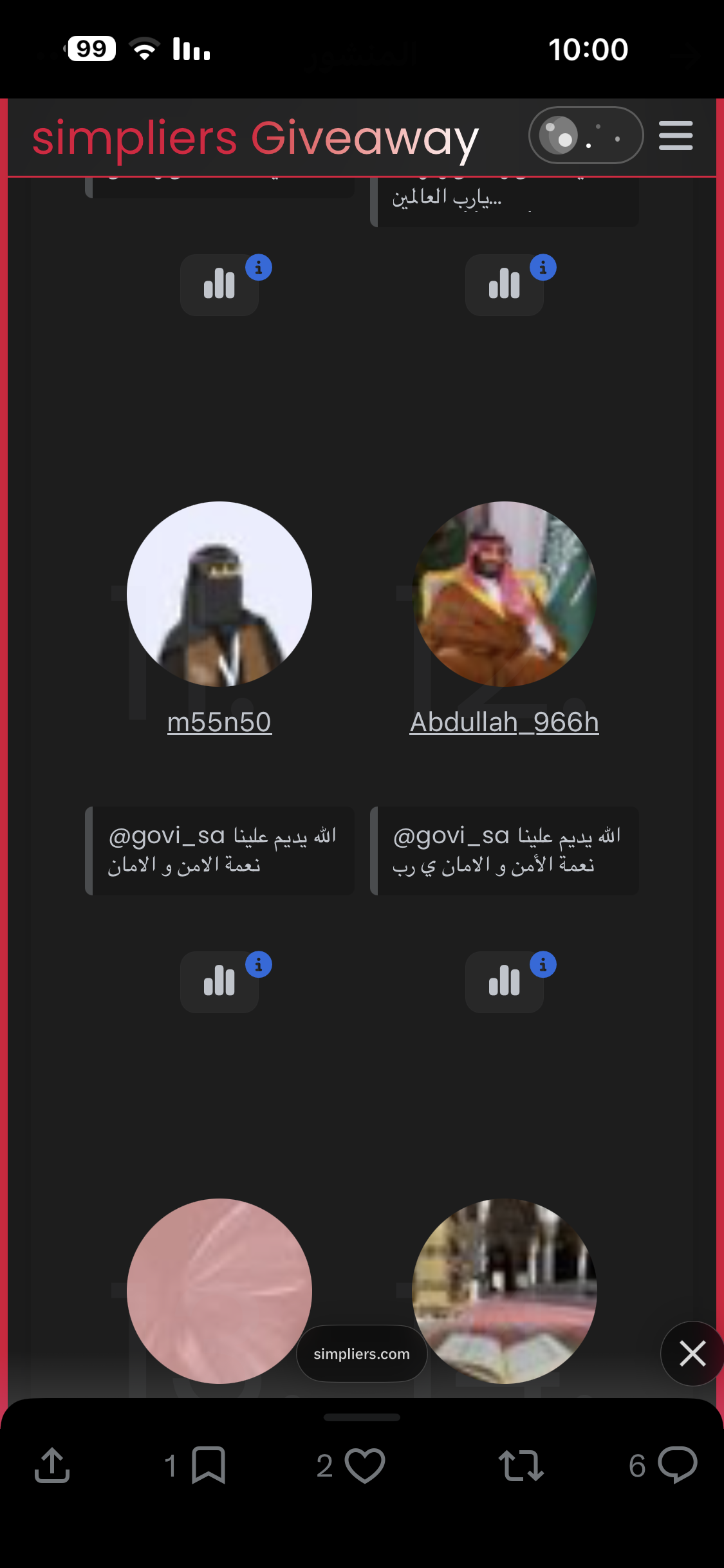Image resolution: width=724 pixels, height=1568 pixels.
Task: Like this post
Action: pyautogui.click(x=364, y=1466)
